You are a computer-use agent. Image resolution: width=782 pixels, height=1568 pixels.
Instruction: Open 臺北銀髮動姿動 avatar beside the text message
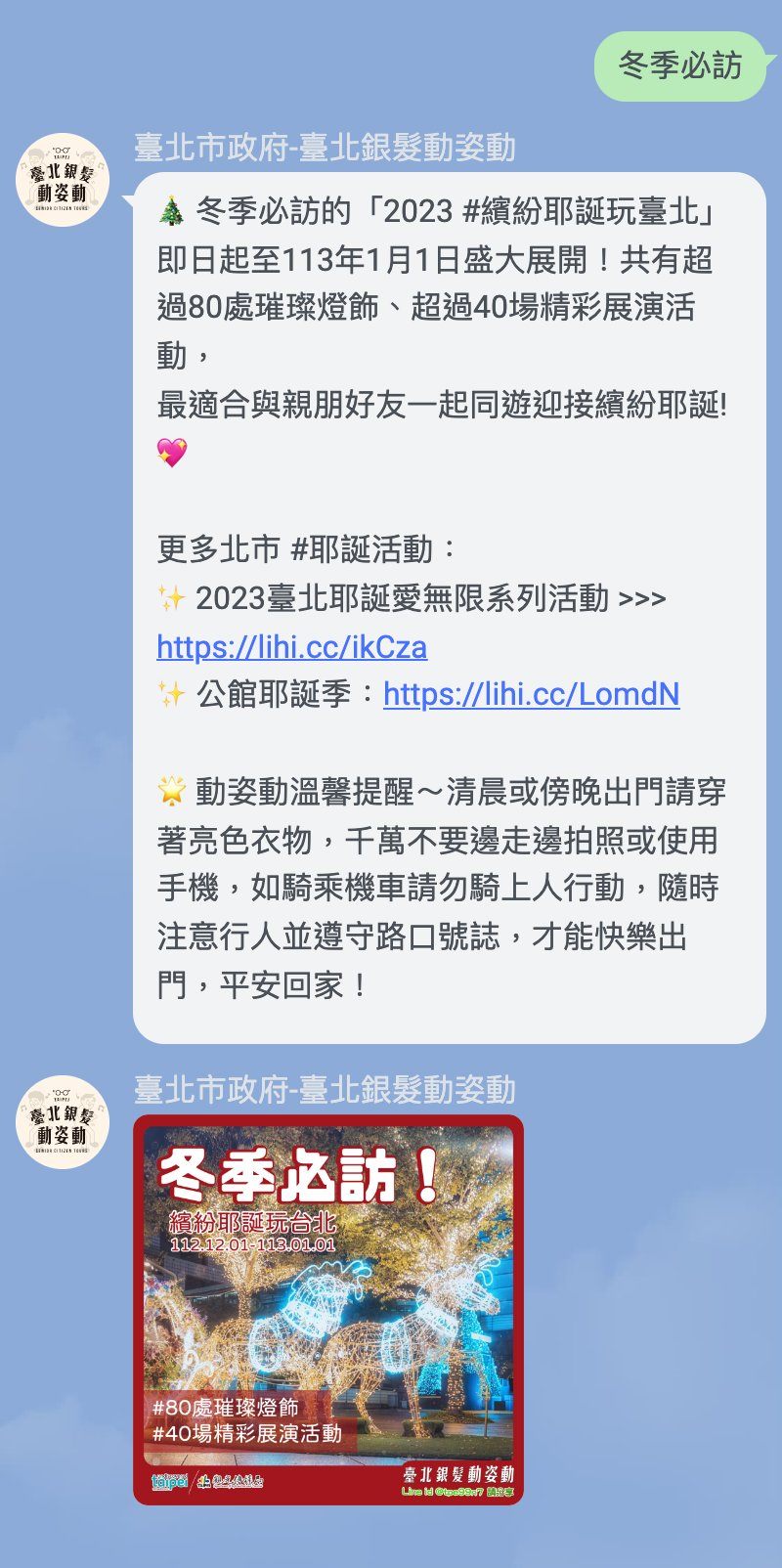click(63, 180)
